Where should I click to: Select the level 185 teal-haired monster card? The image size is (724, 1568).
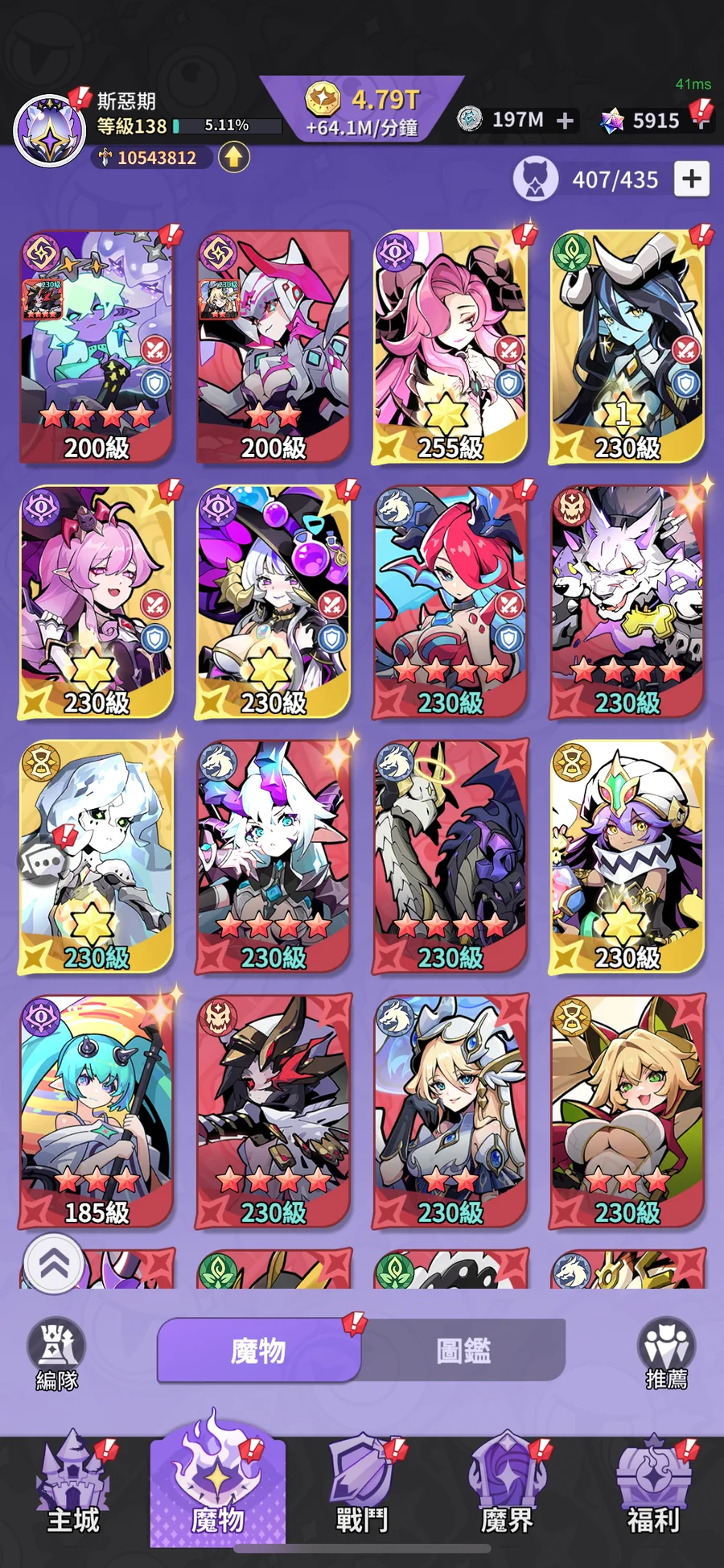click(97, 1112)
